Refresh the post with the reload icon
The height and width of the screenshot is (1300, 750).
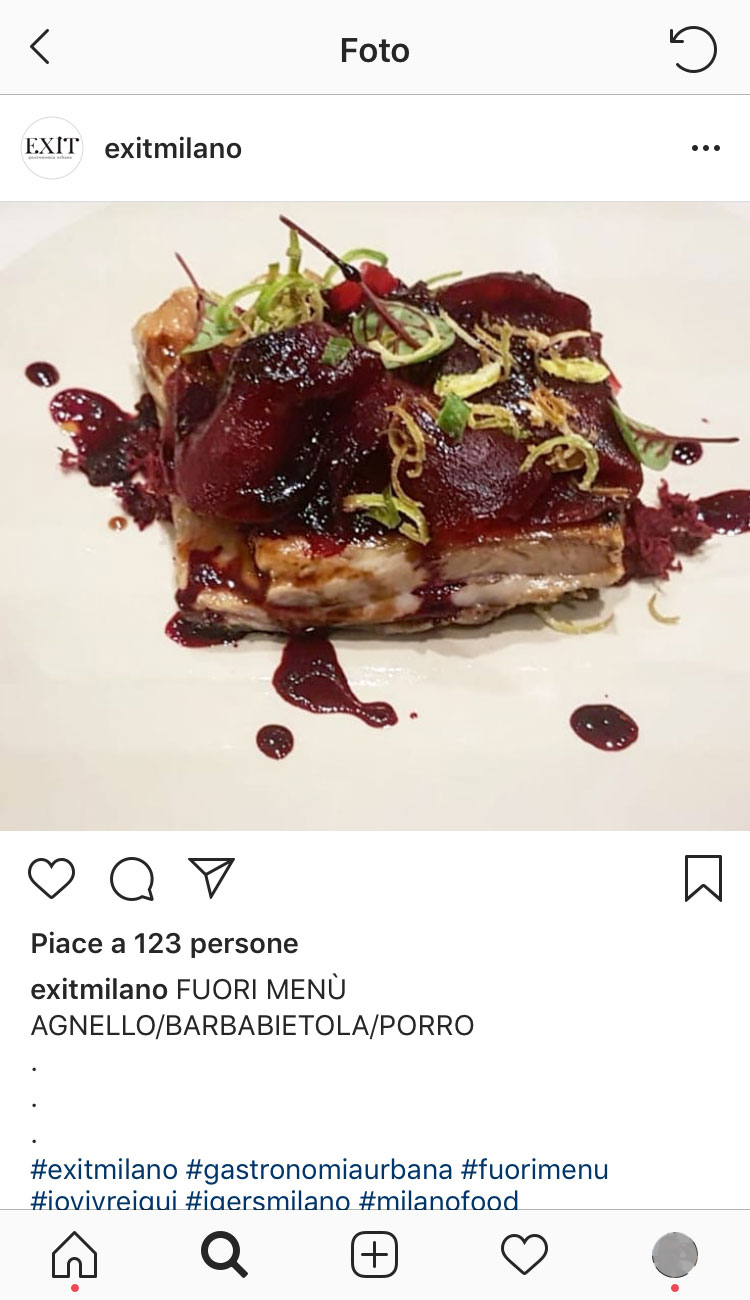coord(693,49)
